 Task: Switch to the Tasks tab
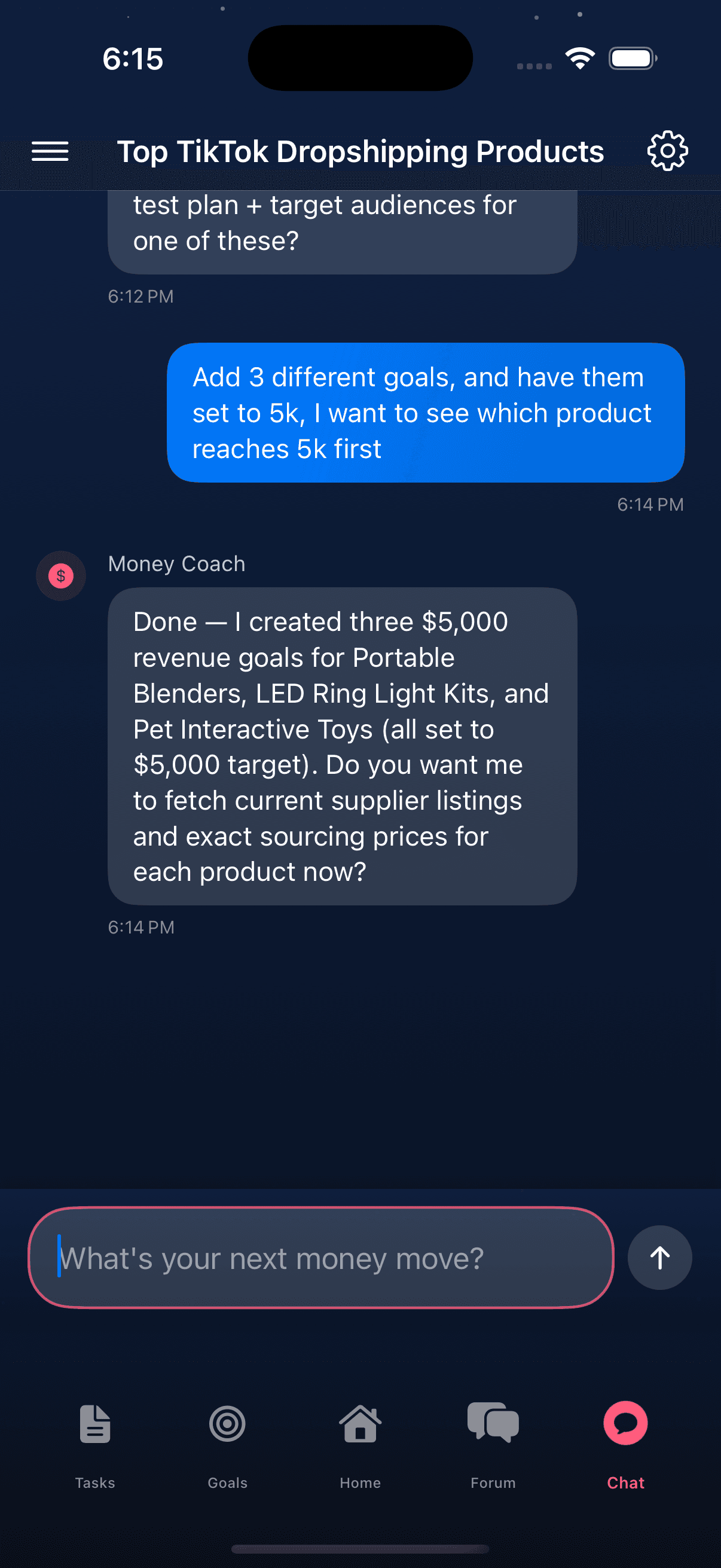coord(95,1442)
